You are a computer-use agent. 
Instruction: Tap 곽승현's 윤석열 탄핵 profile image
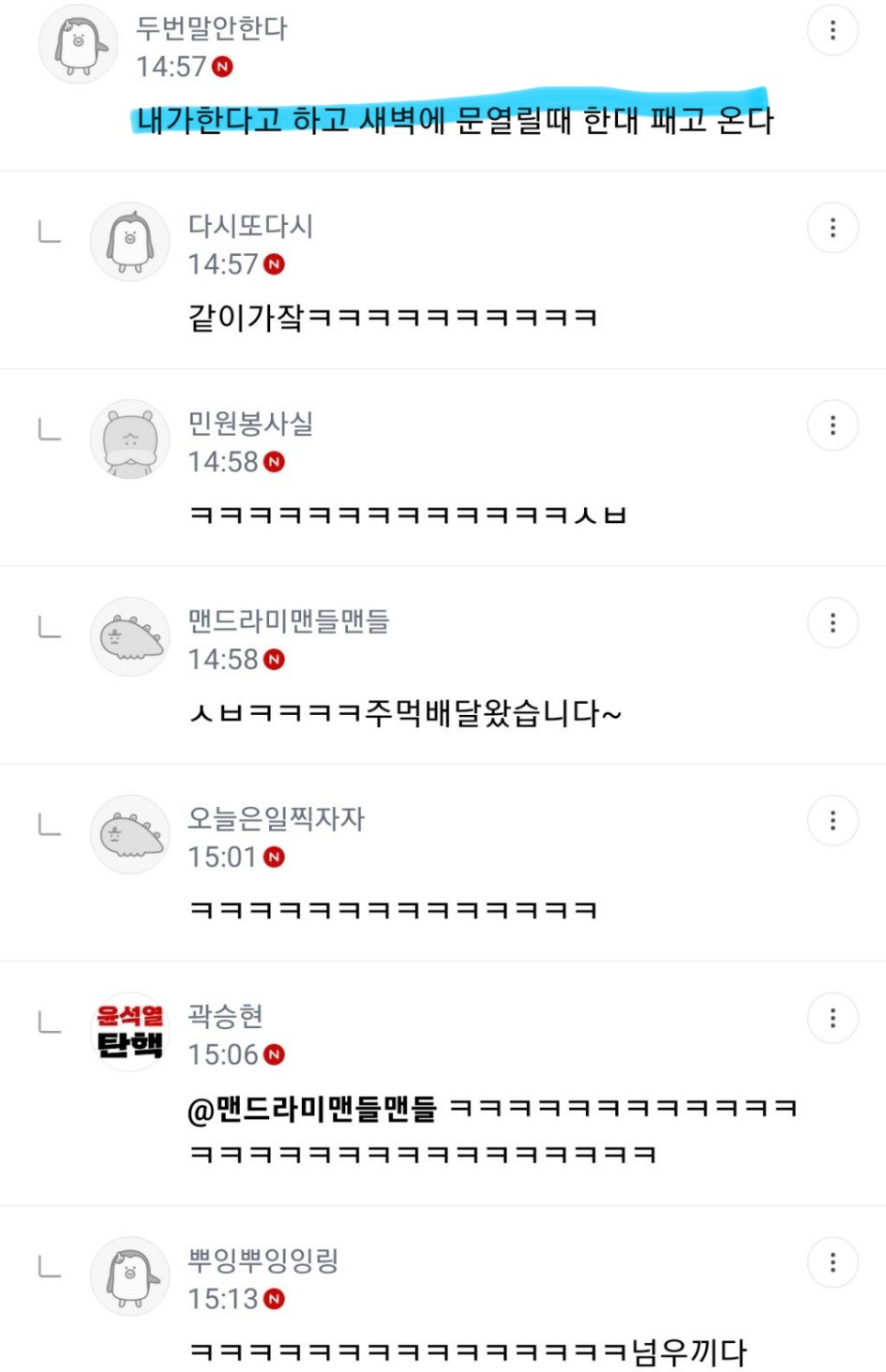[x=129, y=1032]
